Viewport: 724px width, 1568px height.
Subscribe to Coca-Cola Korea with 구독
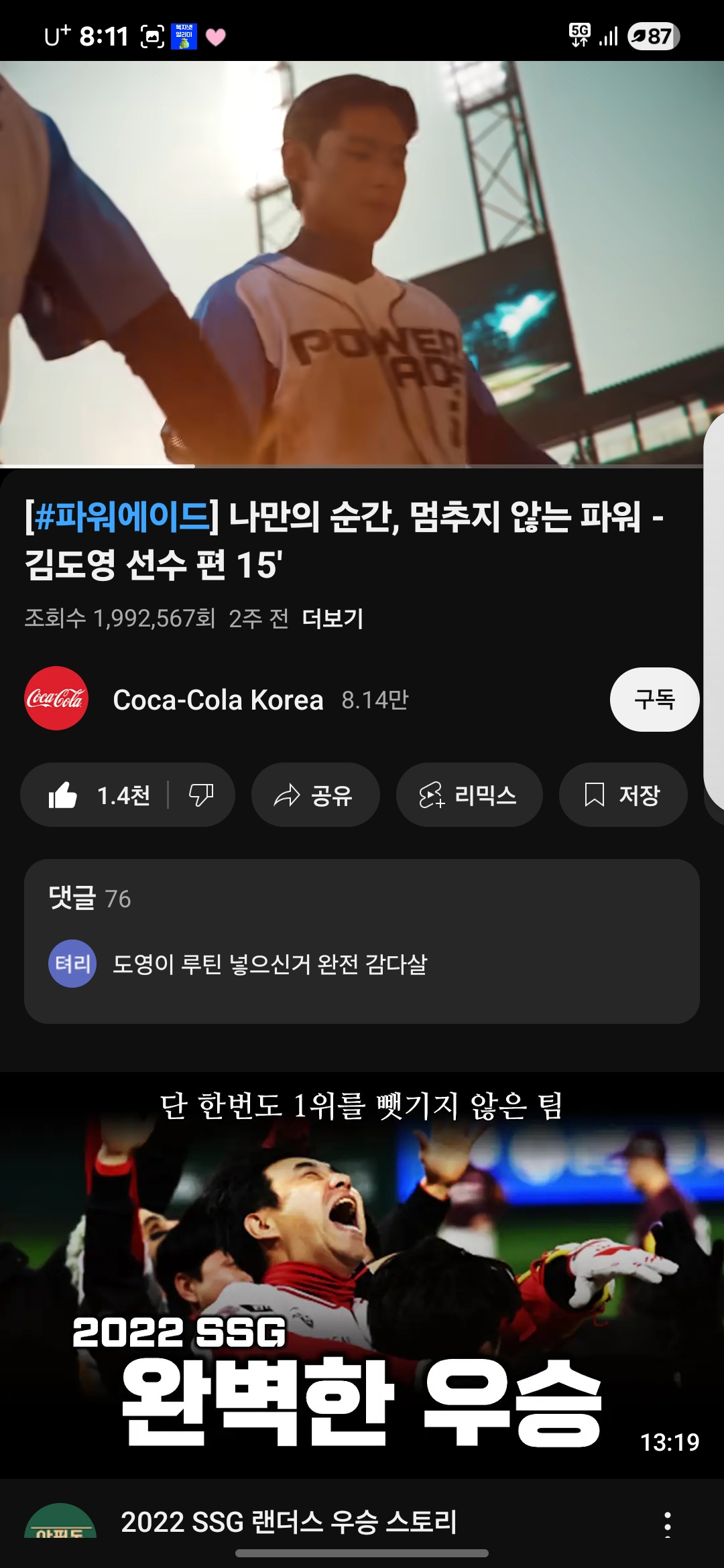(654, 700)
